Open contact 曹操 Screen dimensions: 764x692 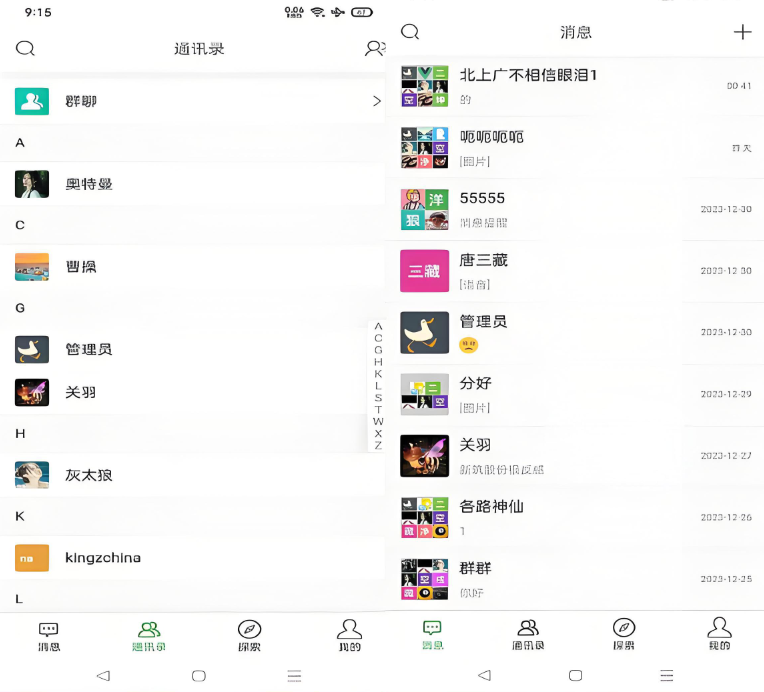(x=192, y=267)
